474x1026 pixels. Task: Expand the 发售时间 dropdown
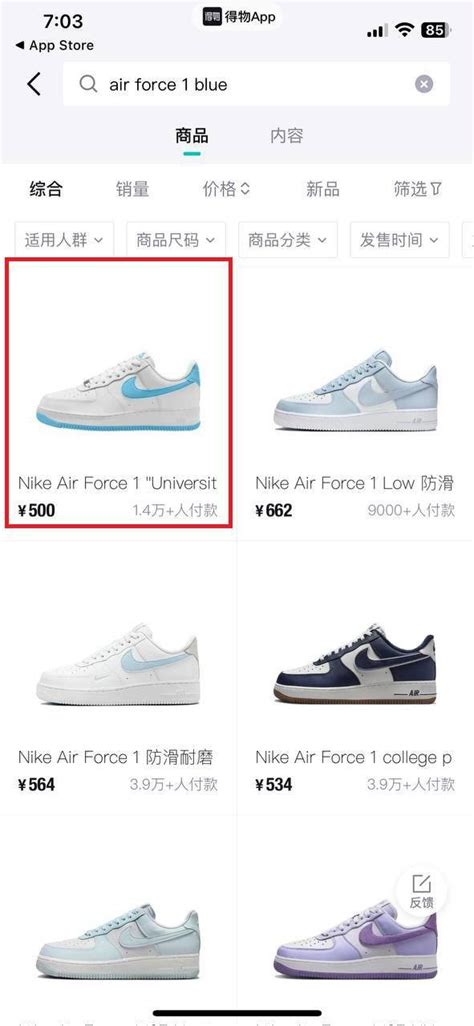click(x=400, y=240)
